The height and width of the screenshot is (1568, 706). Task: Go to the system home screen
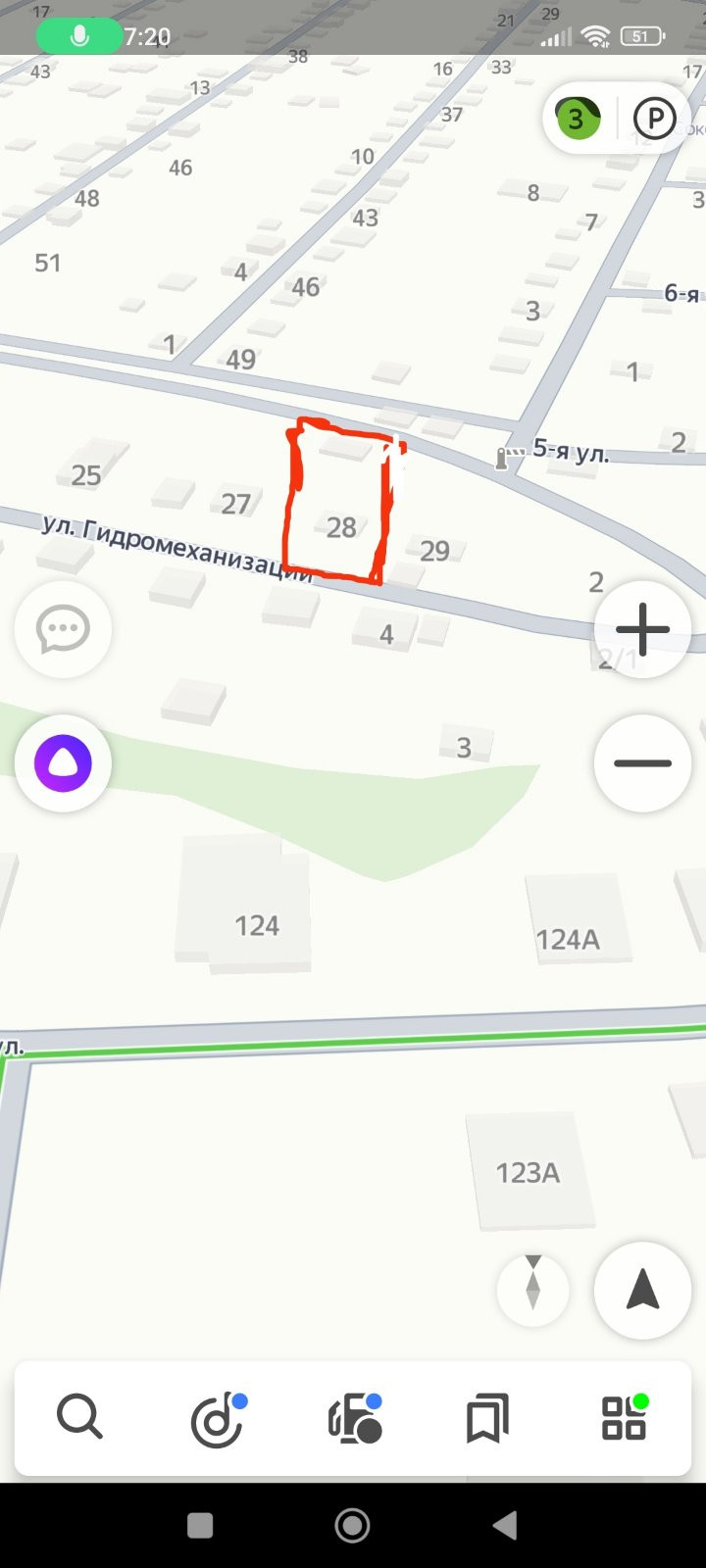[352, 1526]
